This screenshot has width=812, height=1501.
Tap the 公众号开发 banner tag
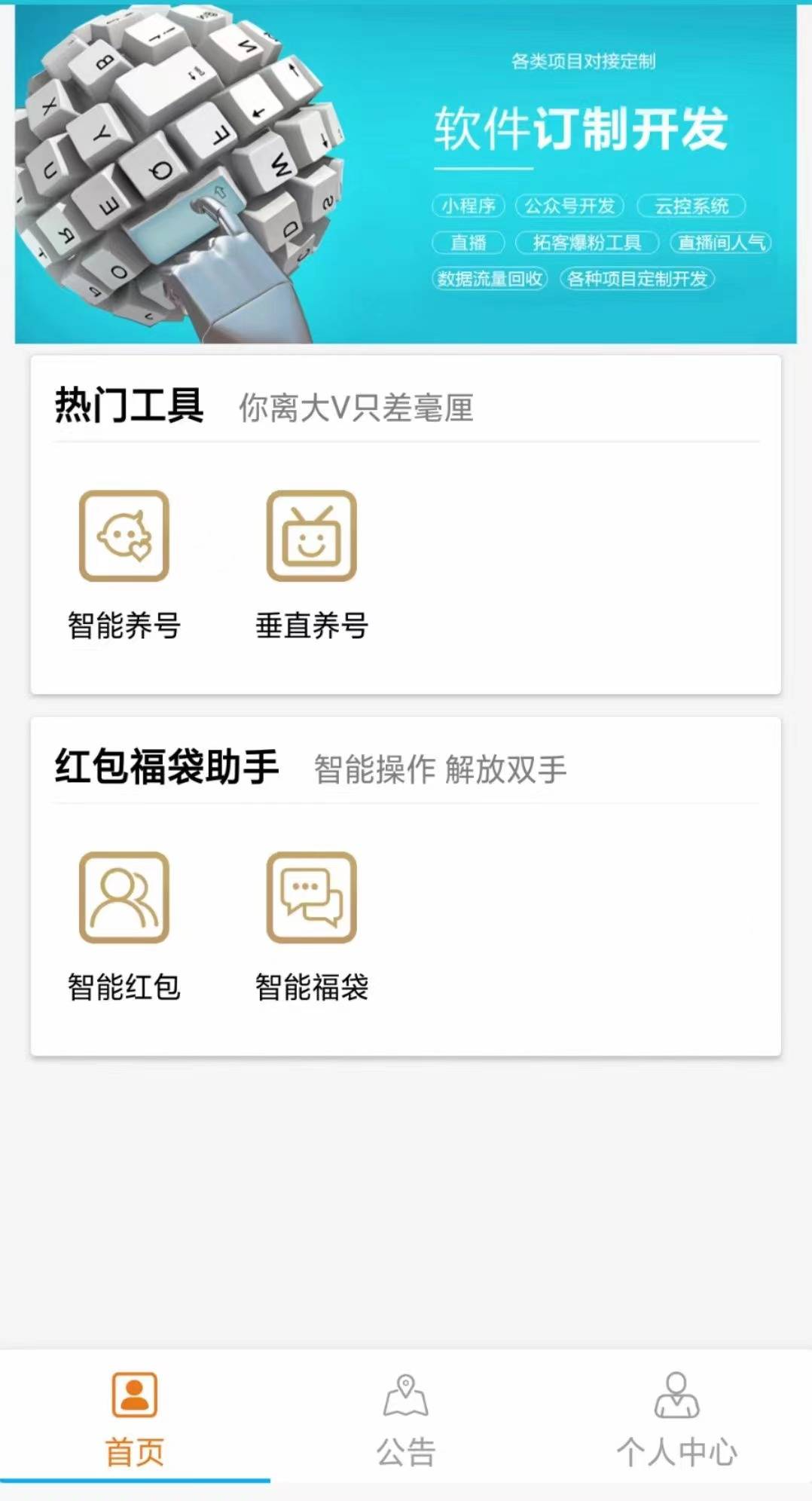click(x=571, y=205)
